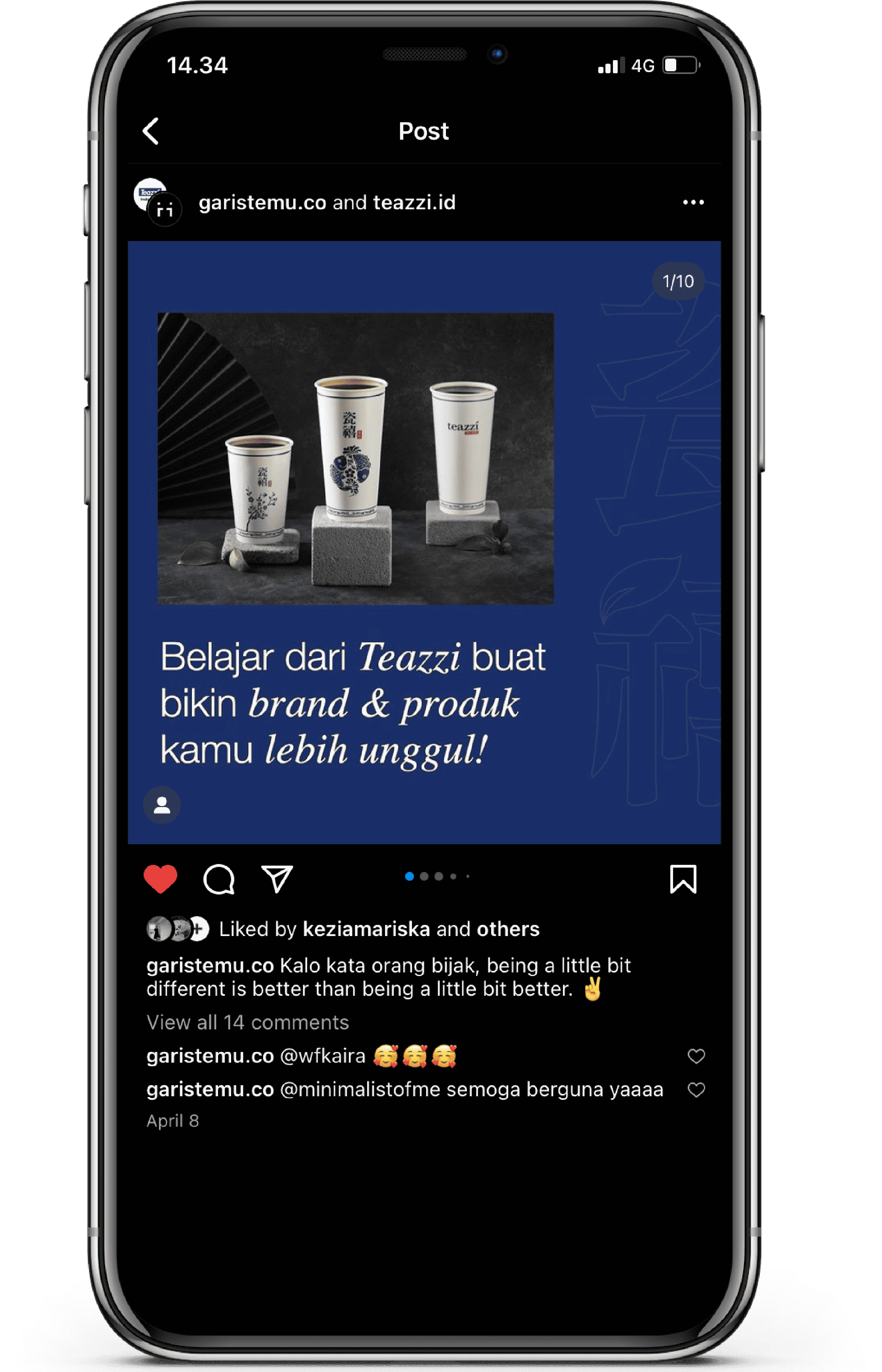Like the comment mentioning @wfkaira
Screen dimensions: 882x1372
(x=696, y=1056)
